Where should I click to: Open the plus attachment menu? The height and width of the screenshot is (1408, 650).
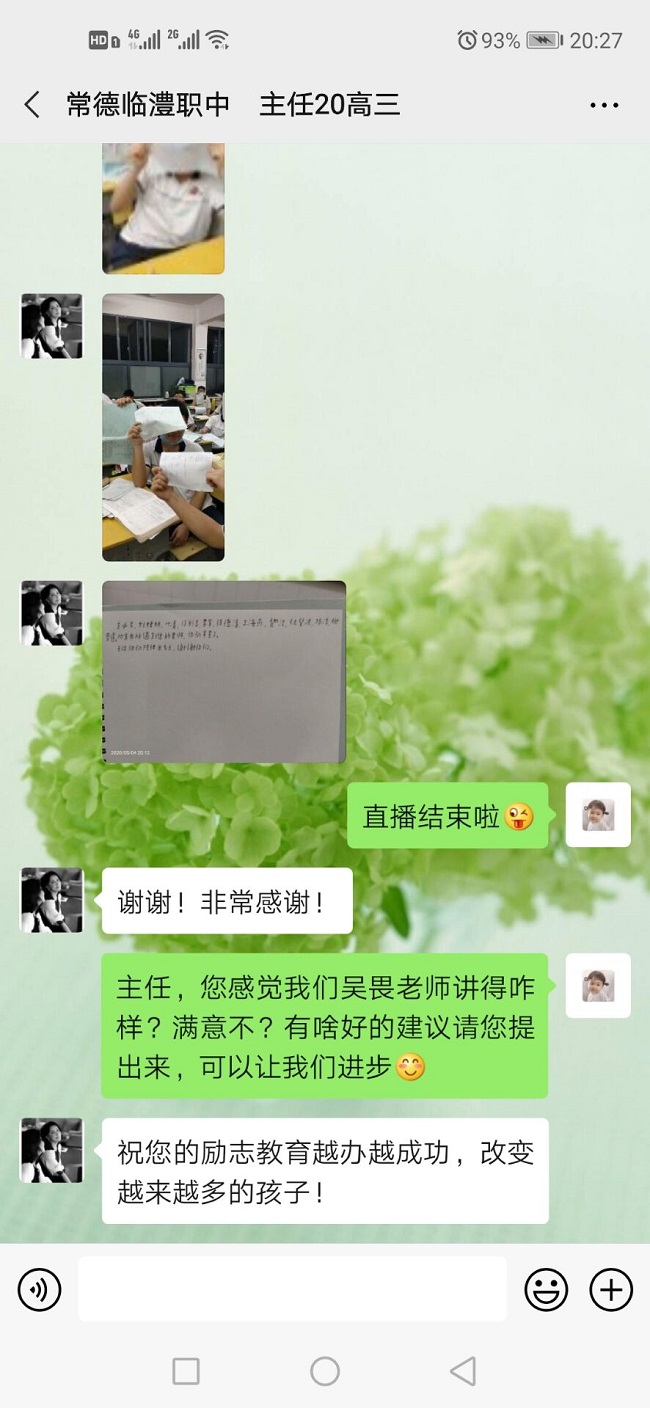[x=610, y=1290]
